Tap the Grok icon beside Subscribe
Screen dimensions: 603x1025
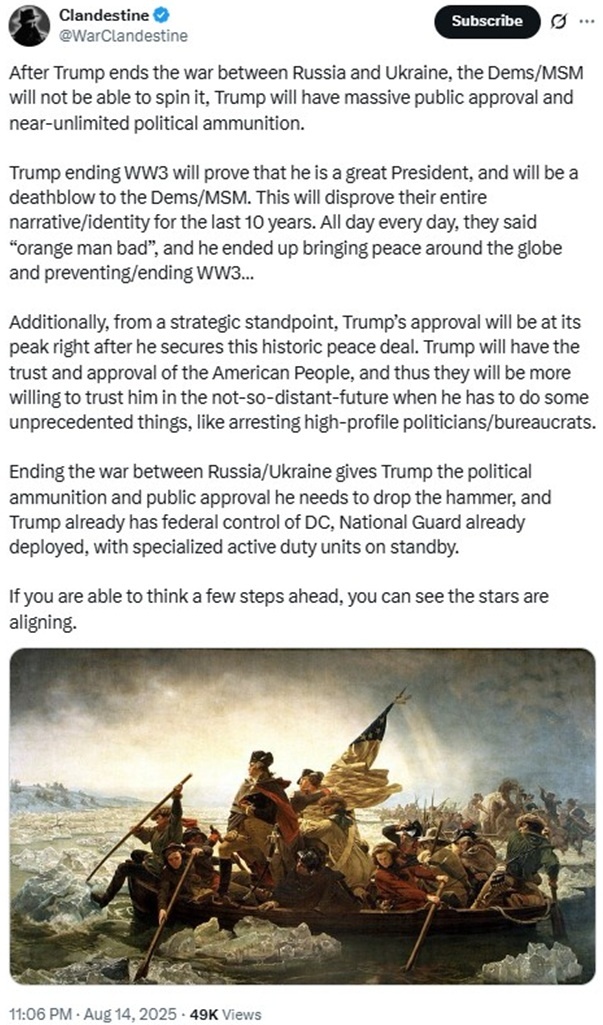click(559, 22)
